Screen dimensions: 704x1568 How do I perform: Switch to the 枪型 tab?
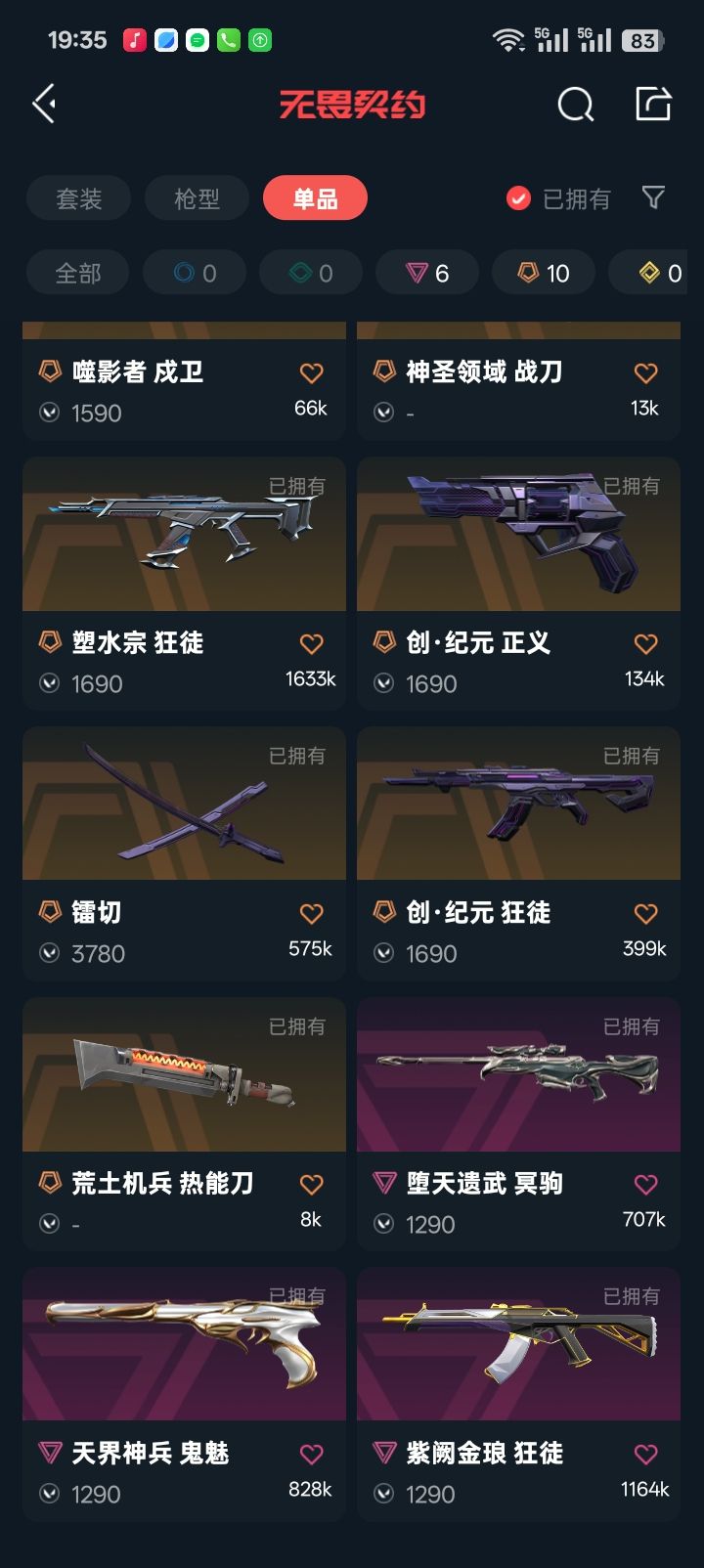point(197,198)
